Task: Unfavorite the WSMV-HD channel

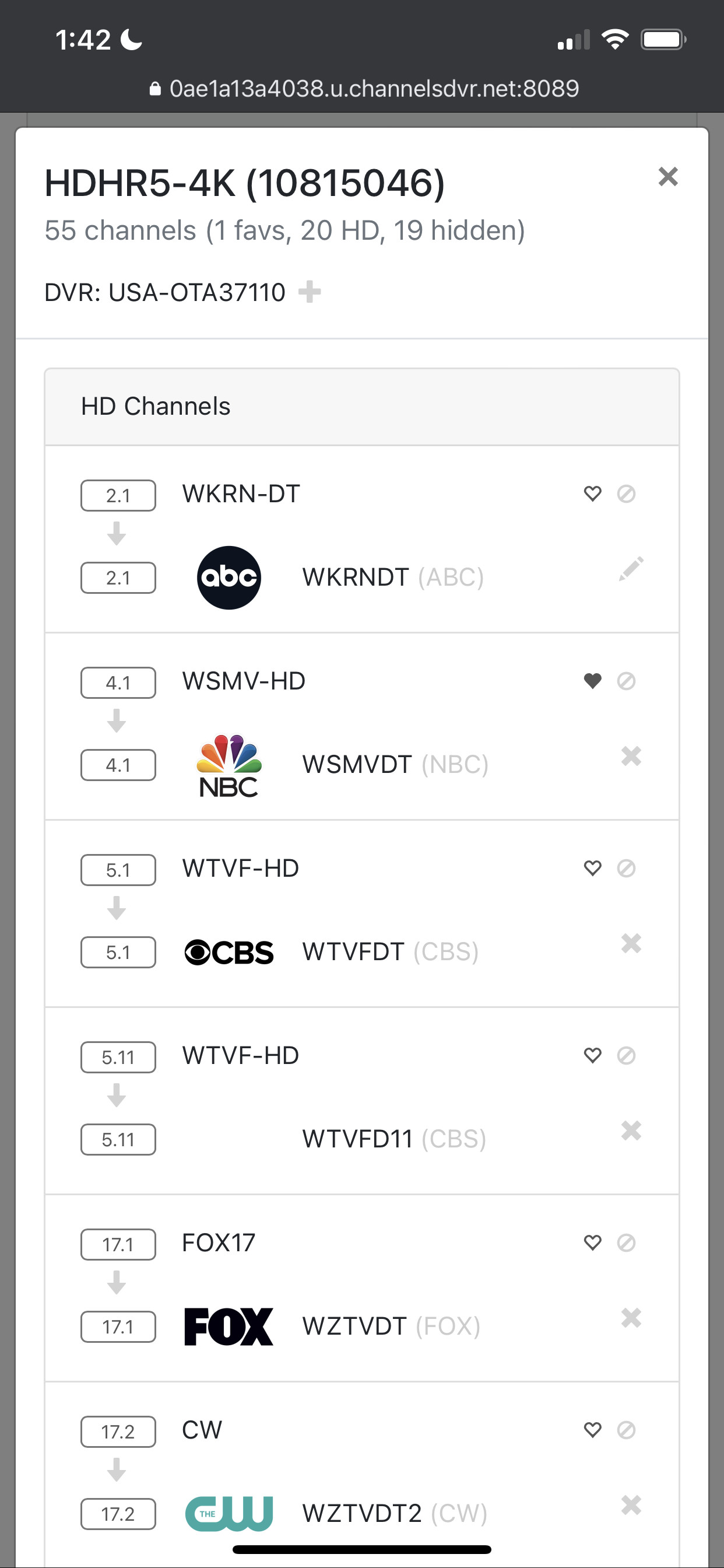Action: click(592, 681)
